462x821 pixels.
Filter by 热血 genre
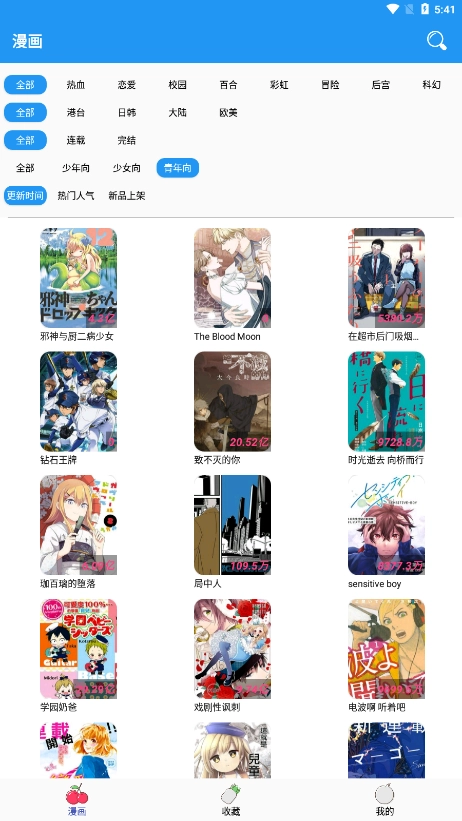tap(76, 85)
